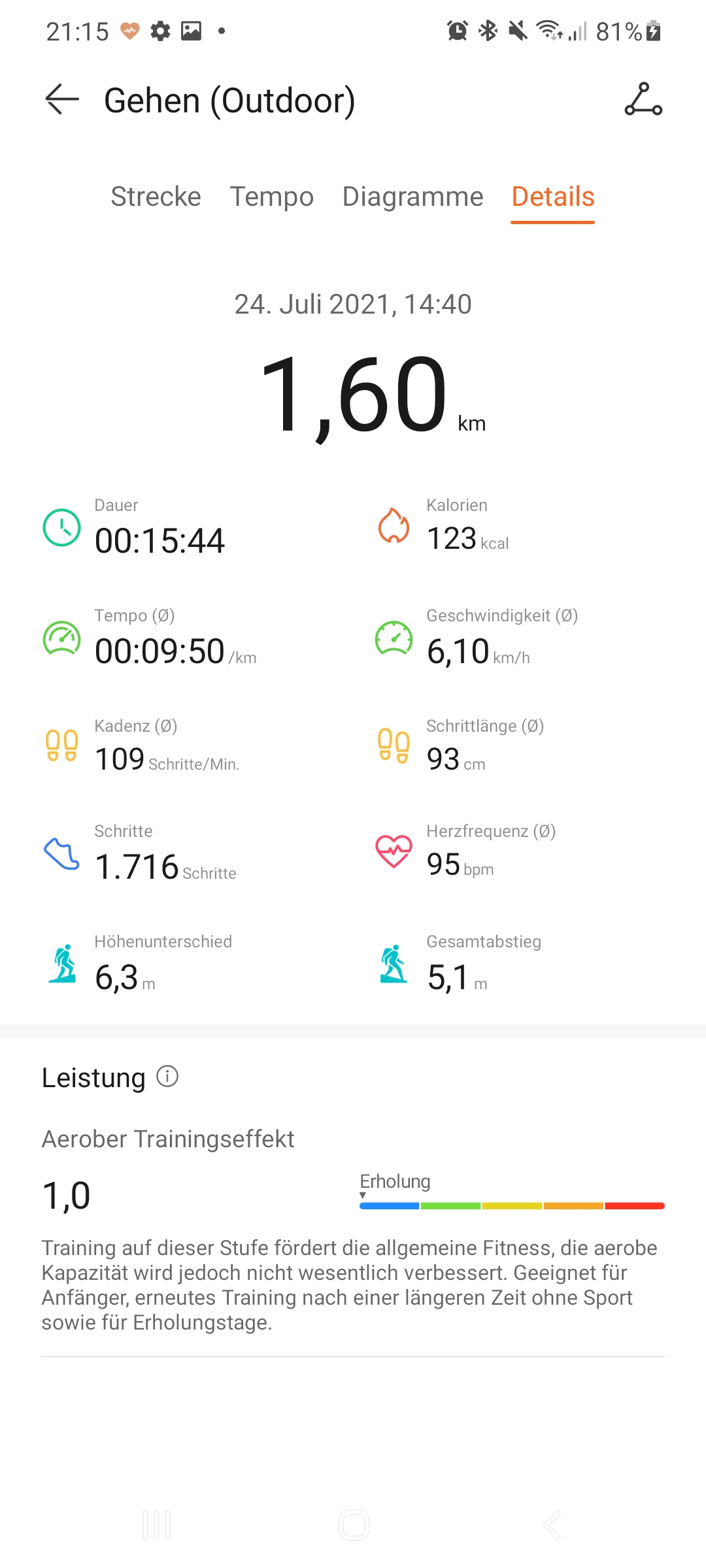Open the route share icon
This screenshot has height=1568, width=706.
(x=643, y=100)
